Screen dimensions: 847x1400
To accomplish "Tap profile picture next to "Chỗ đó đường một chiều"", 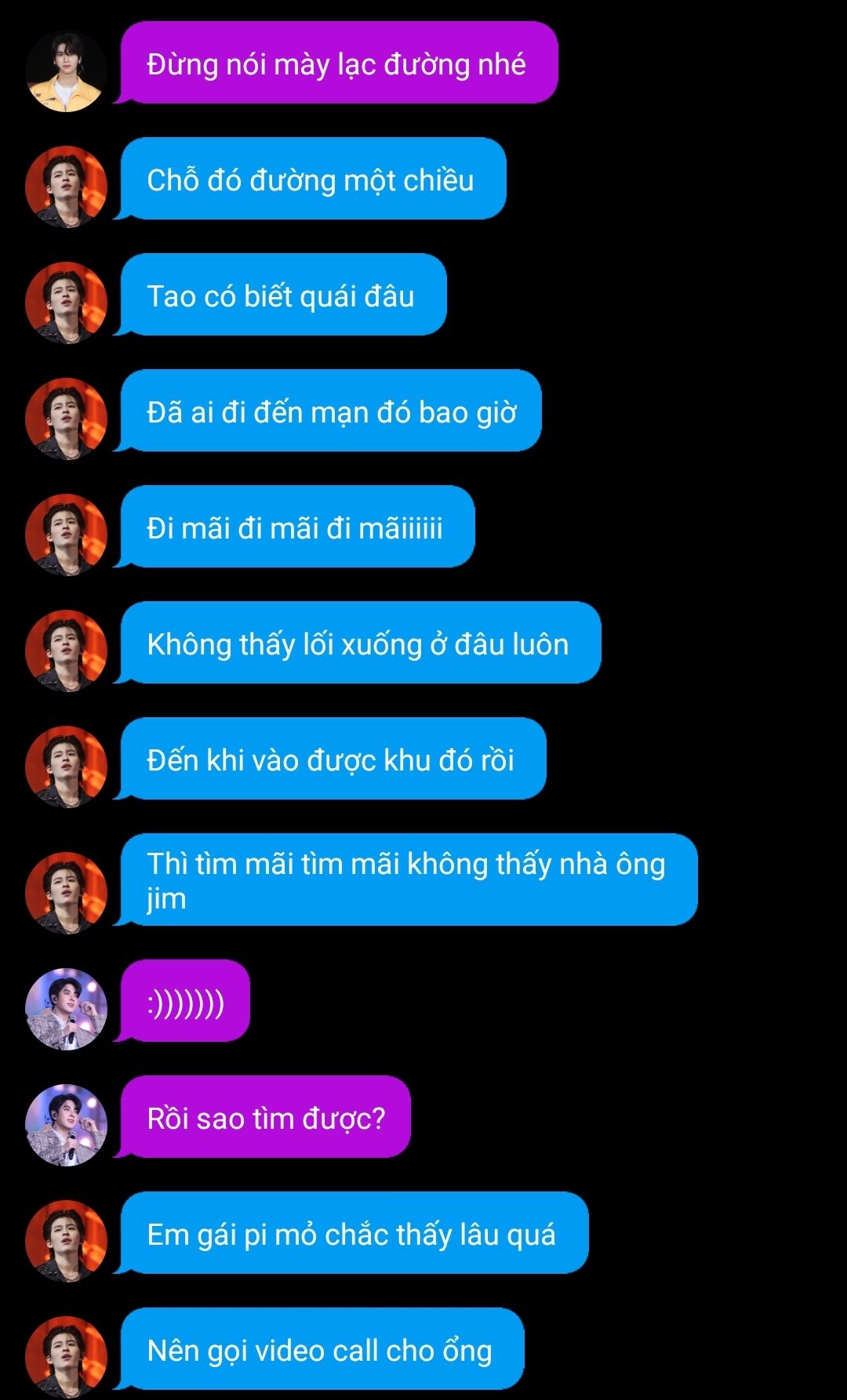I will coord(66,187).
